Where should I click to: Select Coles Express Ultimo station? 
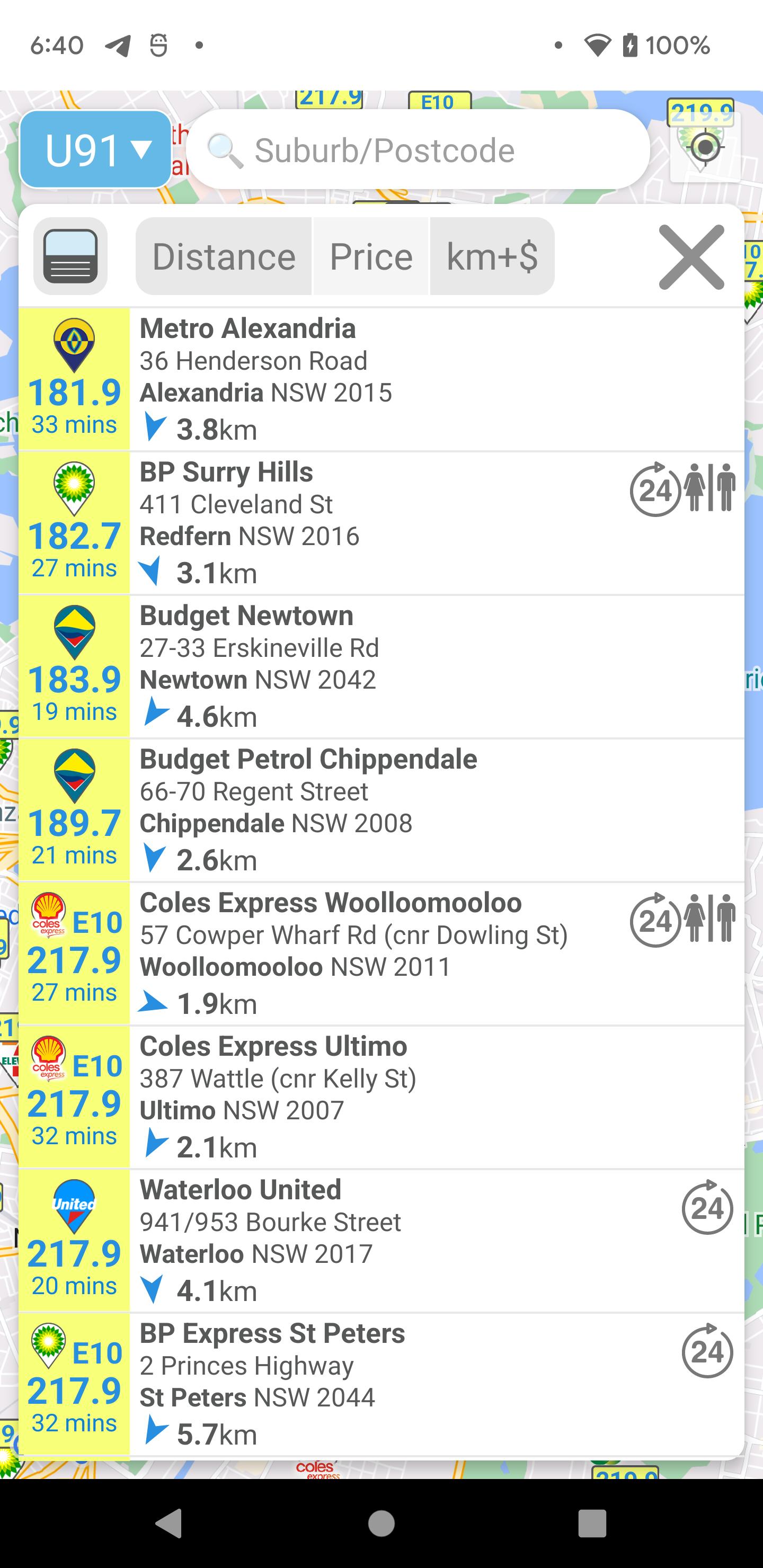tap(381, 1098)
